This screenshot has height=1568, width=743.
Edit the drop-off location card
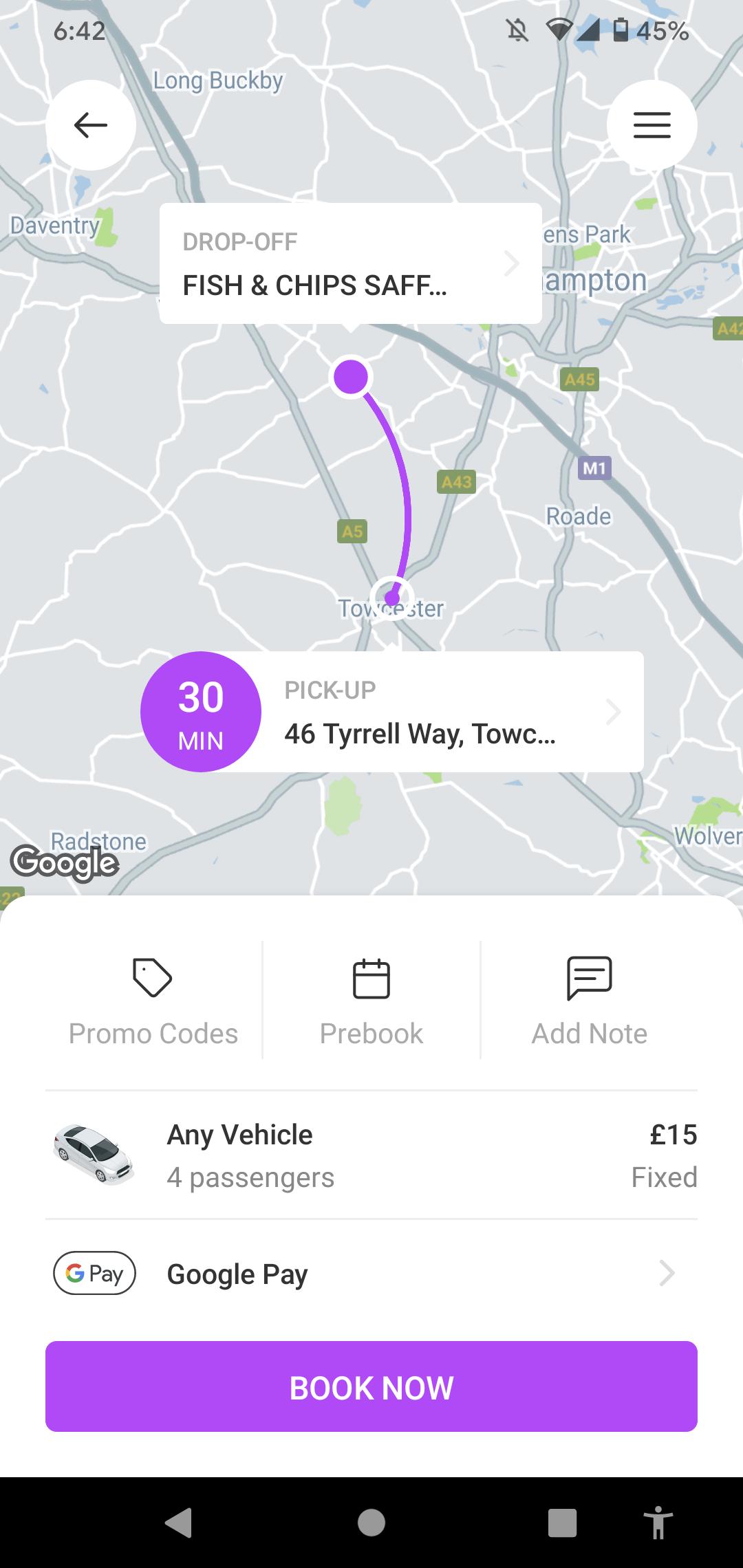click(x=351, y=263)
